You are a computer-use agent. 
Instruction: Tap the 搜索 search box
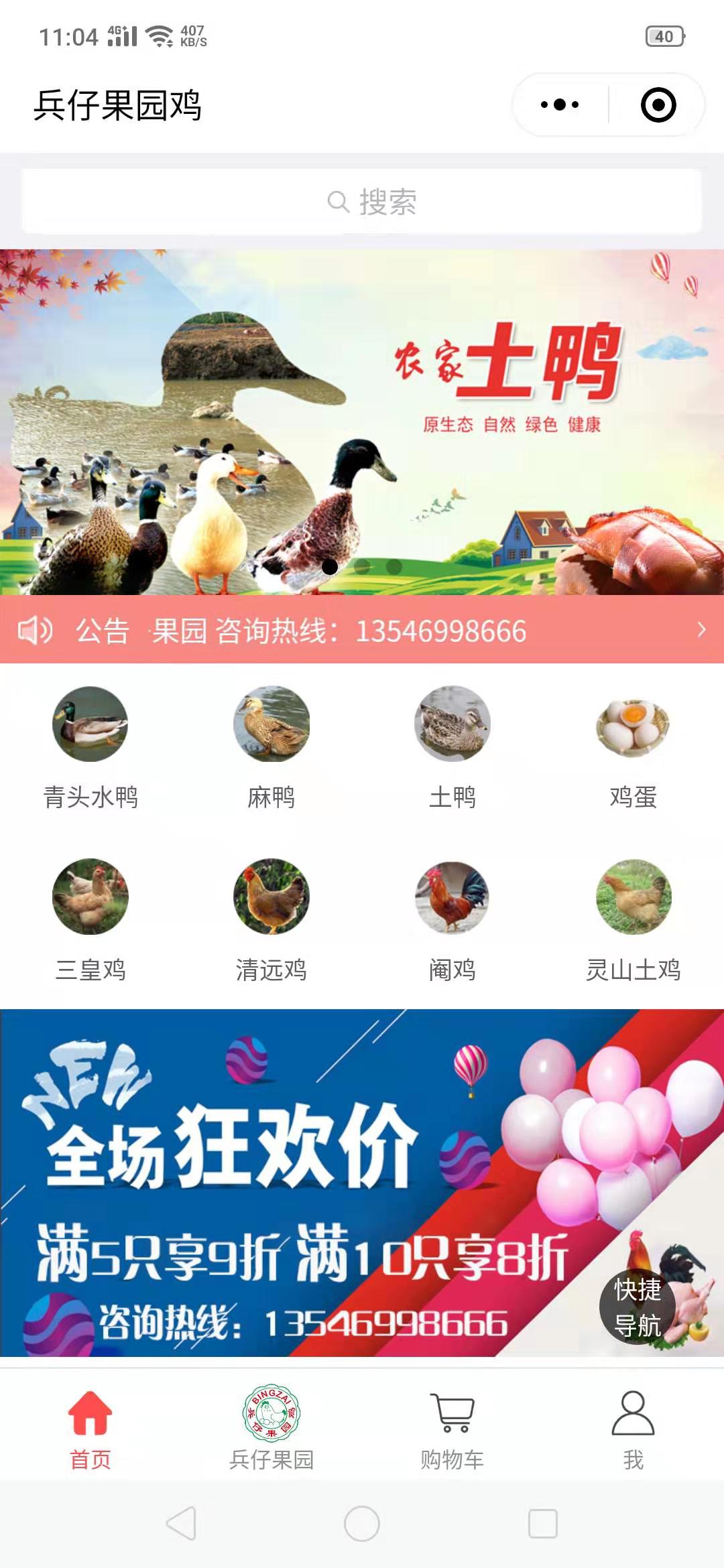click(x=362, y=202)
